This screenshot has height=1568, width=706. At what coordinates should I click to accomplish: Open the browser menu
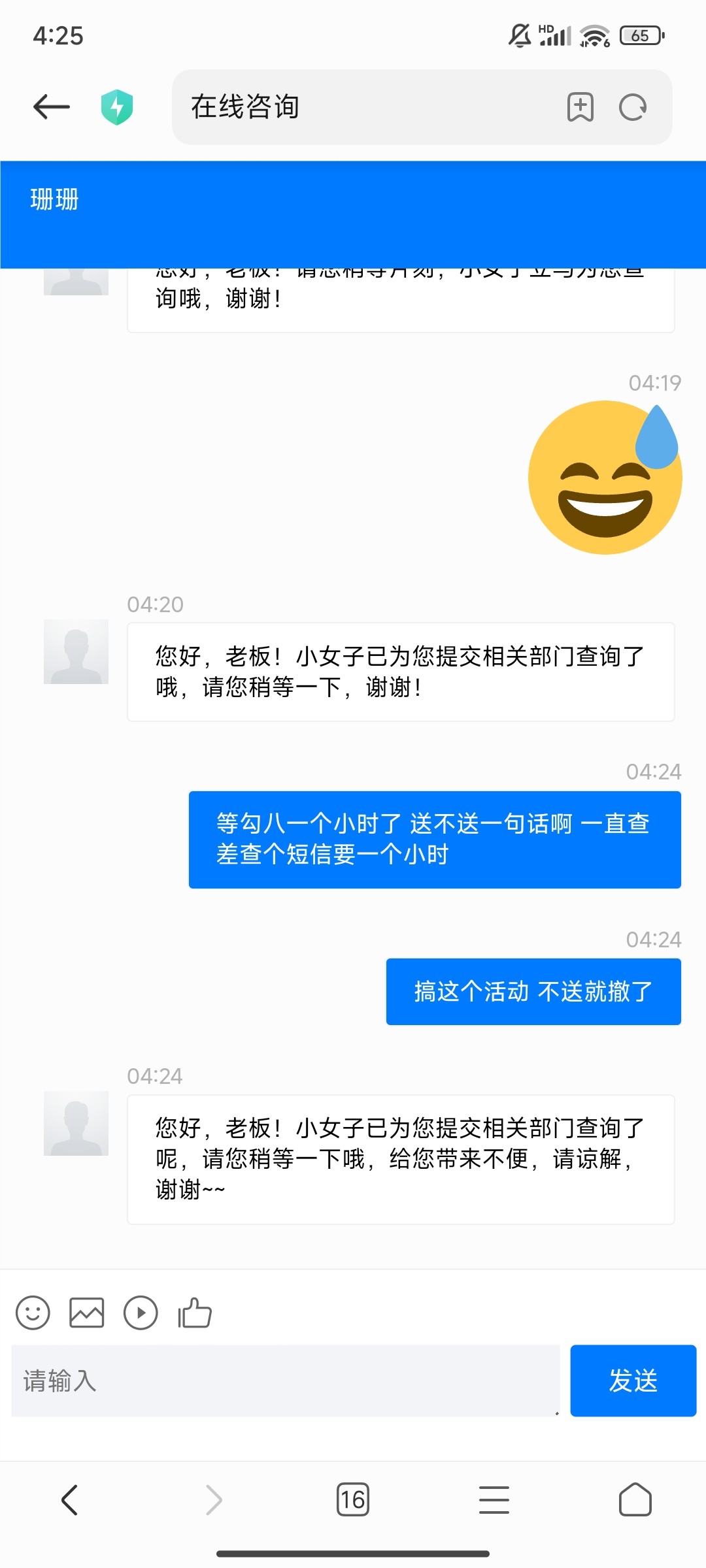494,1499
